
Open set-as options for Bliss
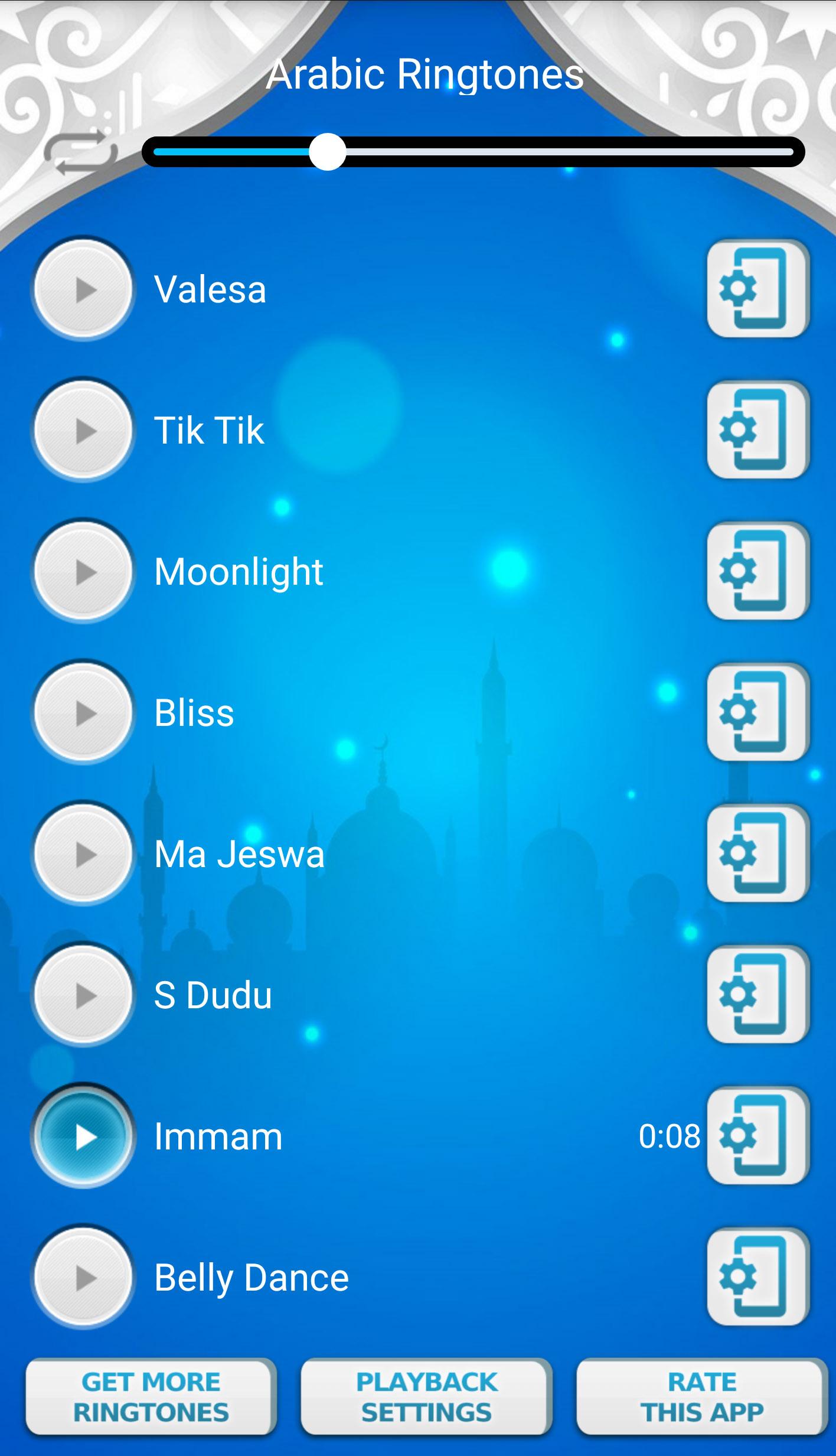point(757,712)
